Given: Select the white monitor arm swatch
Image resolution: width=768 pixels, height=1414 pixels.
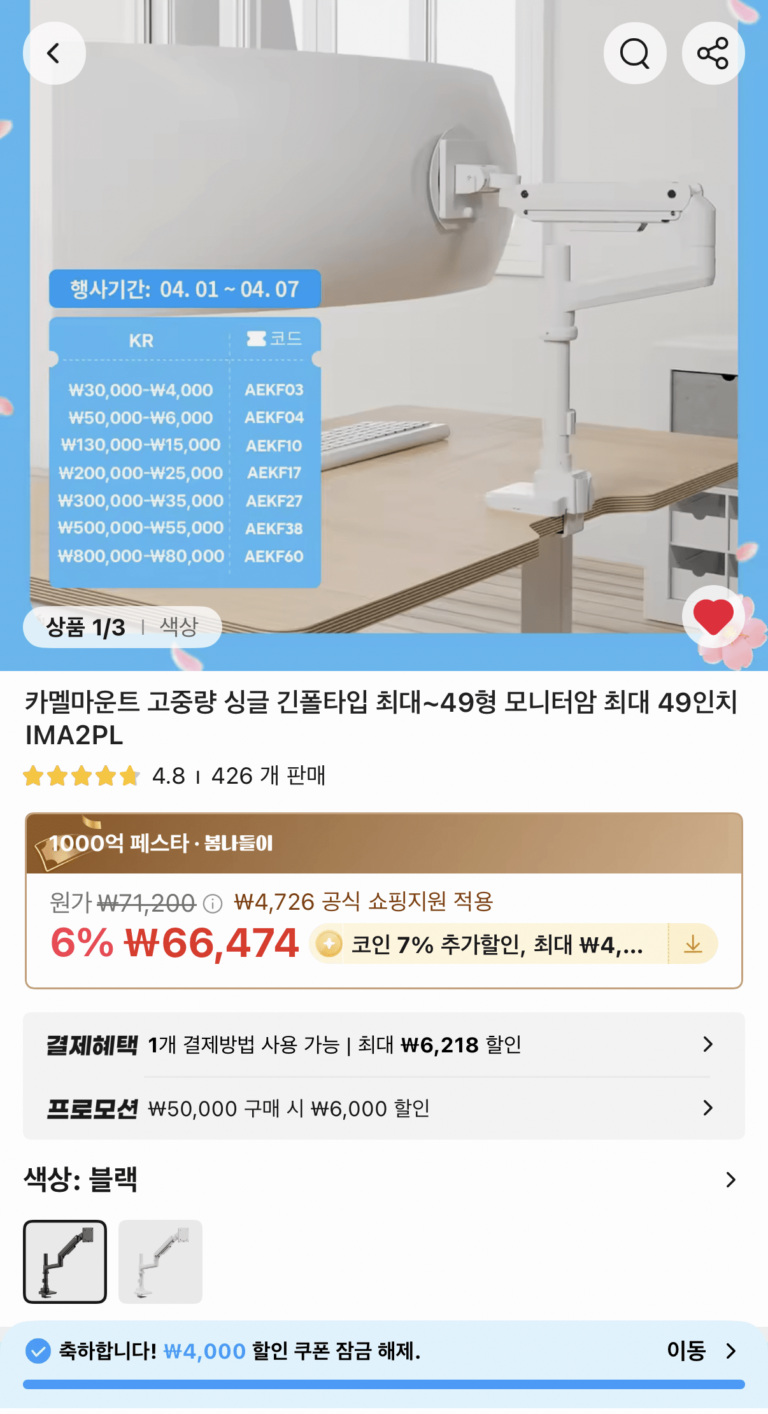Looking at the screenshot, I should tap(160, 1262).
